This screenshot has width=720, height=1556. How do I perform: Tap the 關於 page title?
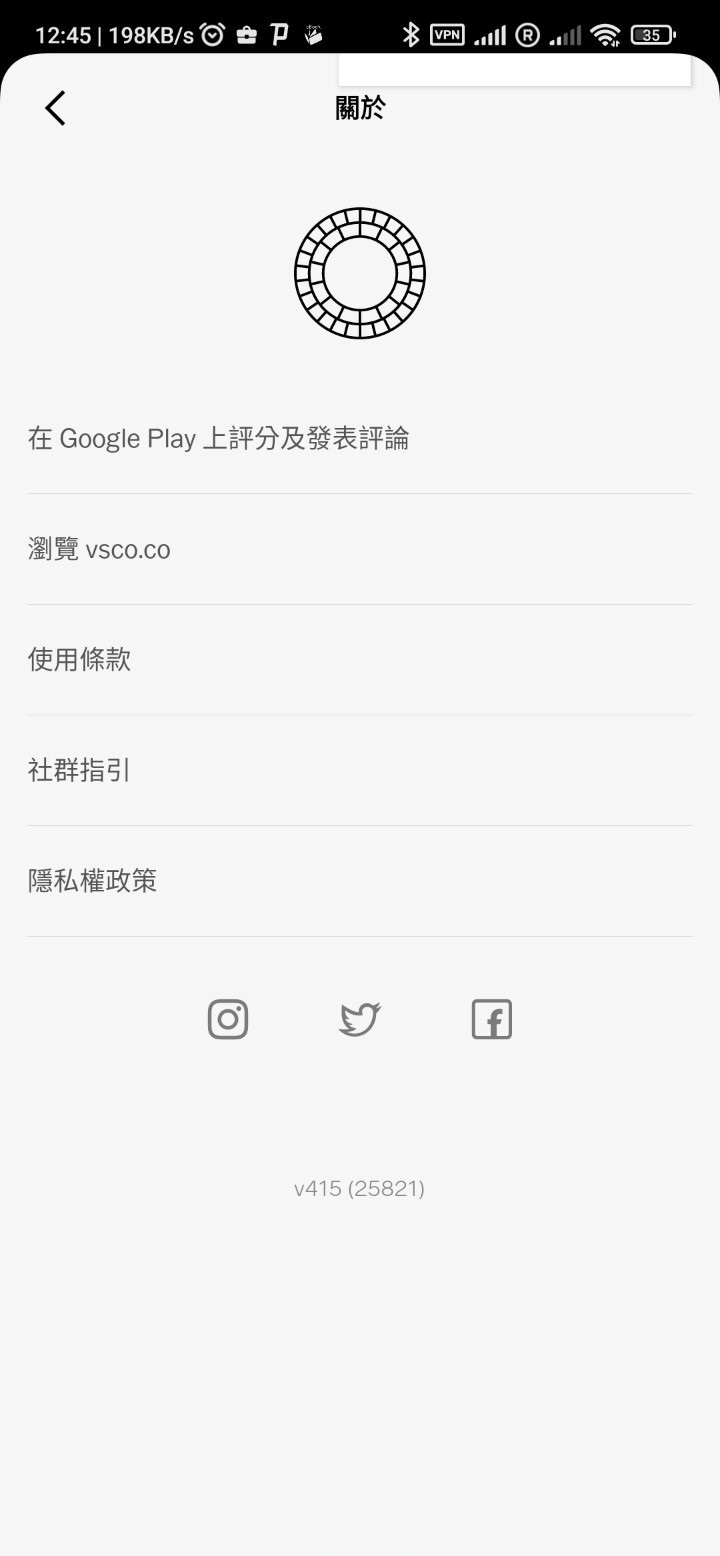pyautogui.click(x=360, y=107)
